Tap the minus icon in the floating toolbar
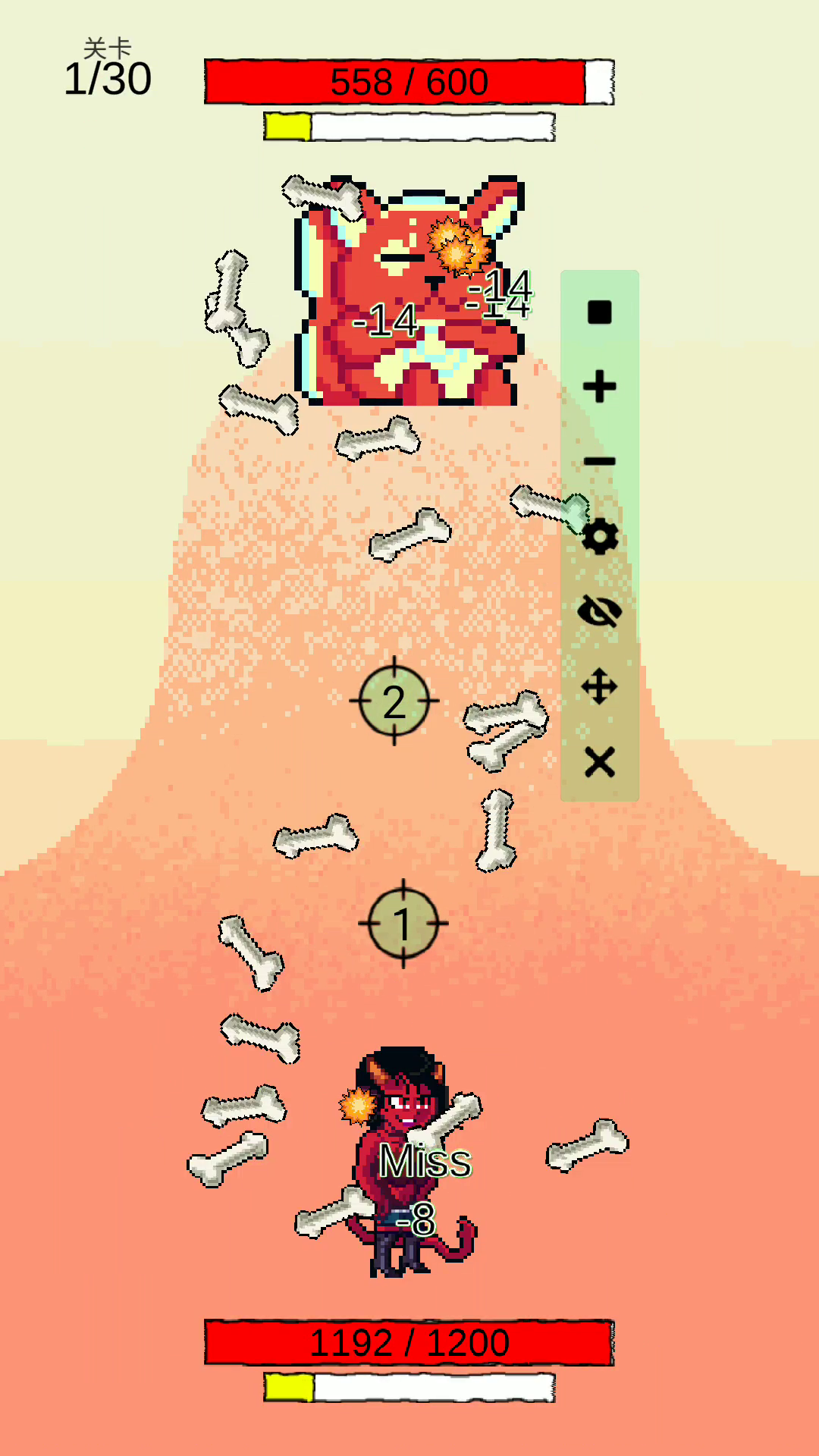 point(599,461)
